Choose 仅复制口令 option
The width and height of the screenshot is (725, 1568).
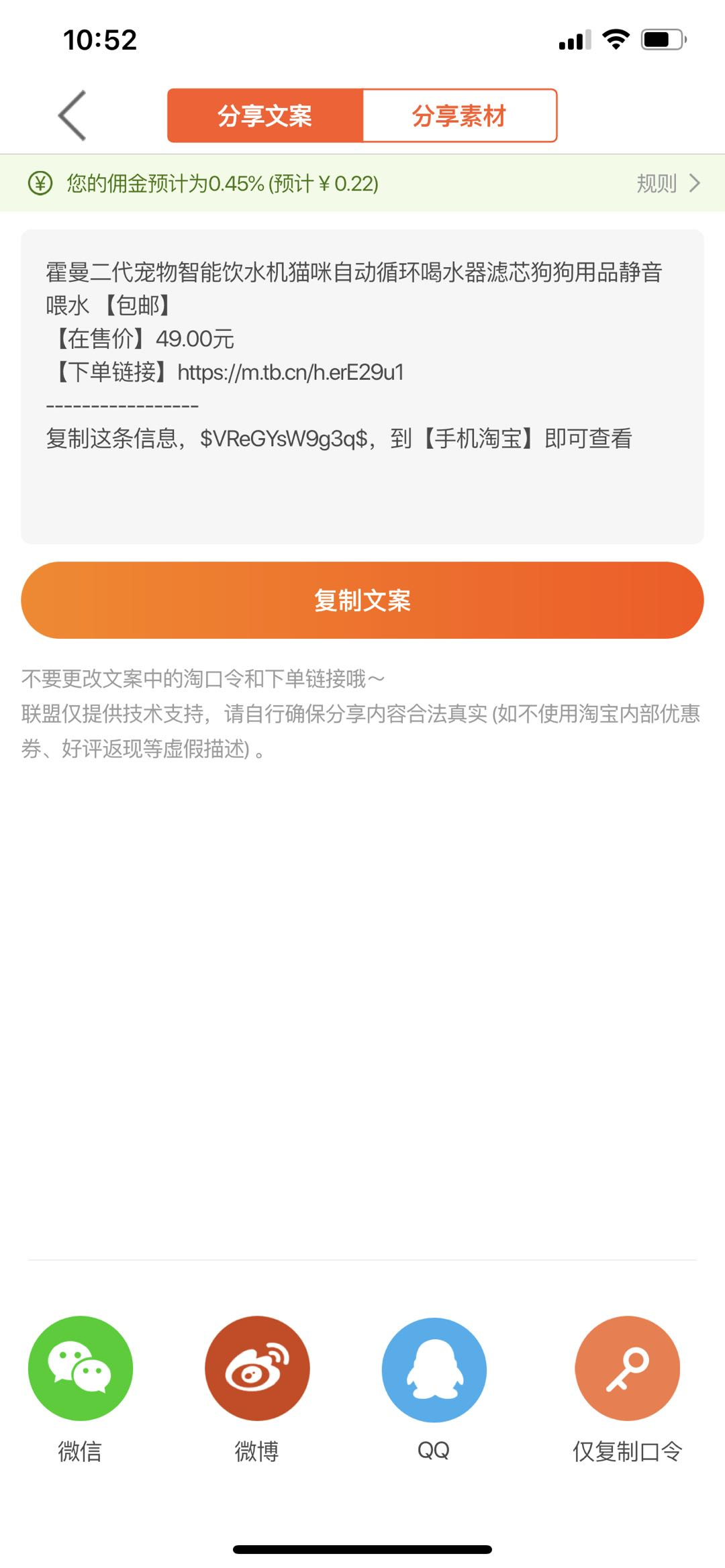click(x=627, y=1368)
